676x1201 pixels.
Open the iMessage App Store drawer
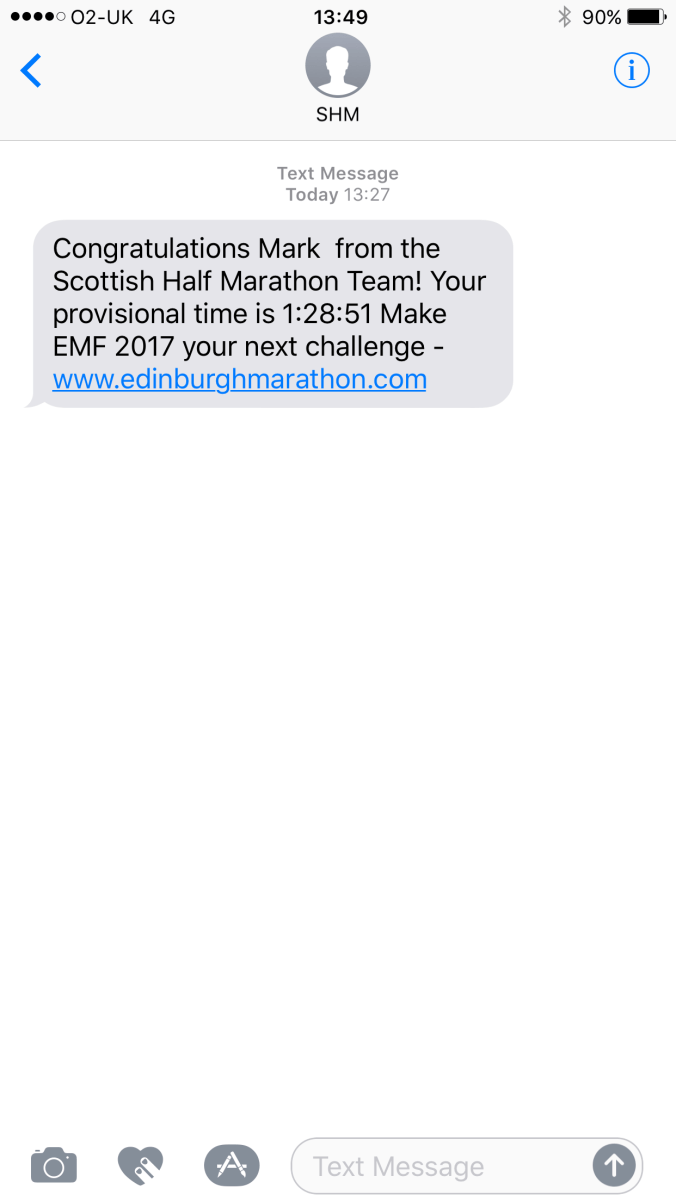point(231,1165)
